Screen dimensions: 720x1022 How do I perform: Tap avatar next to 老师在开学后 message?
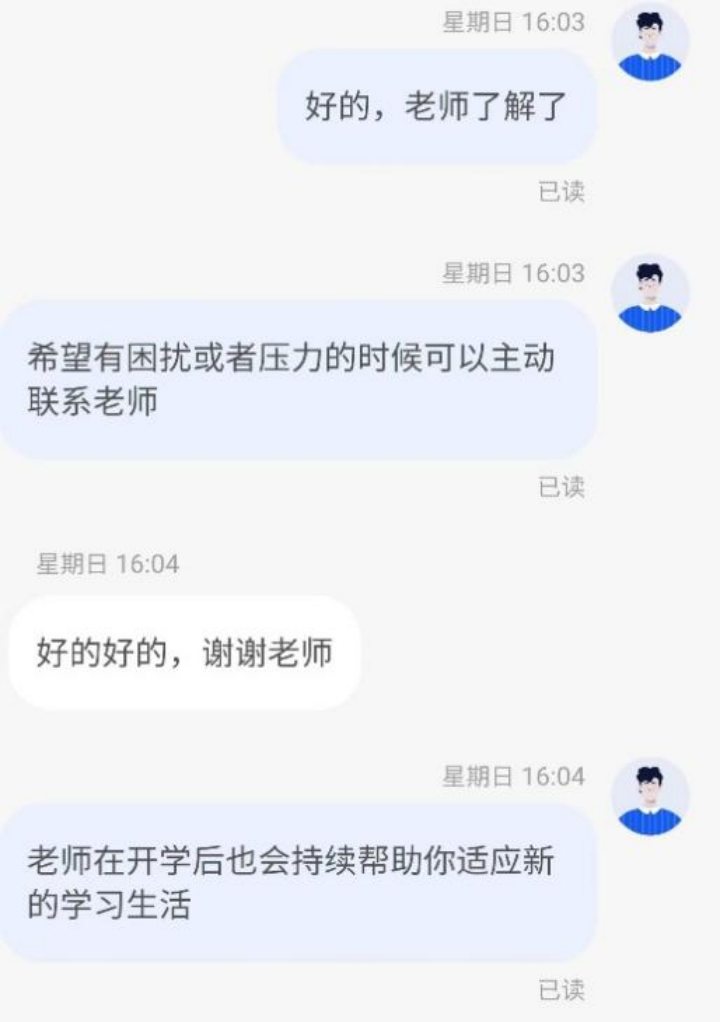point(650,797)
